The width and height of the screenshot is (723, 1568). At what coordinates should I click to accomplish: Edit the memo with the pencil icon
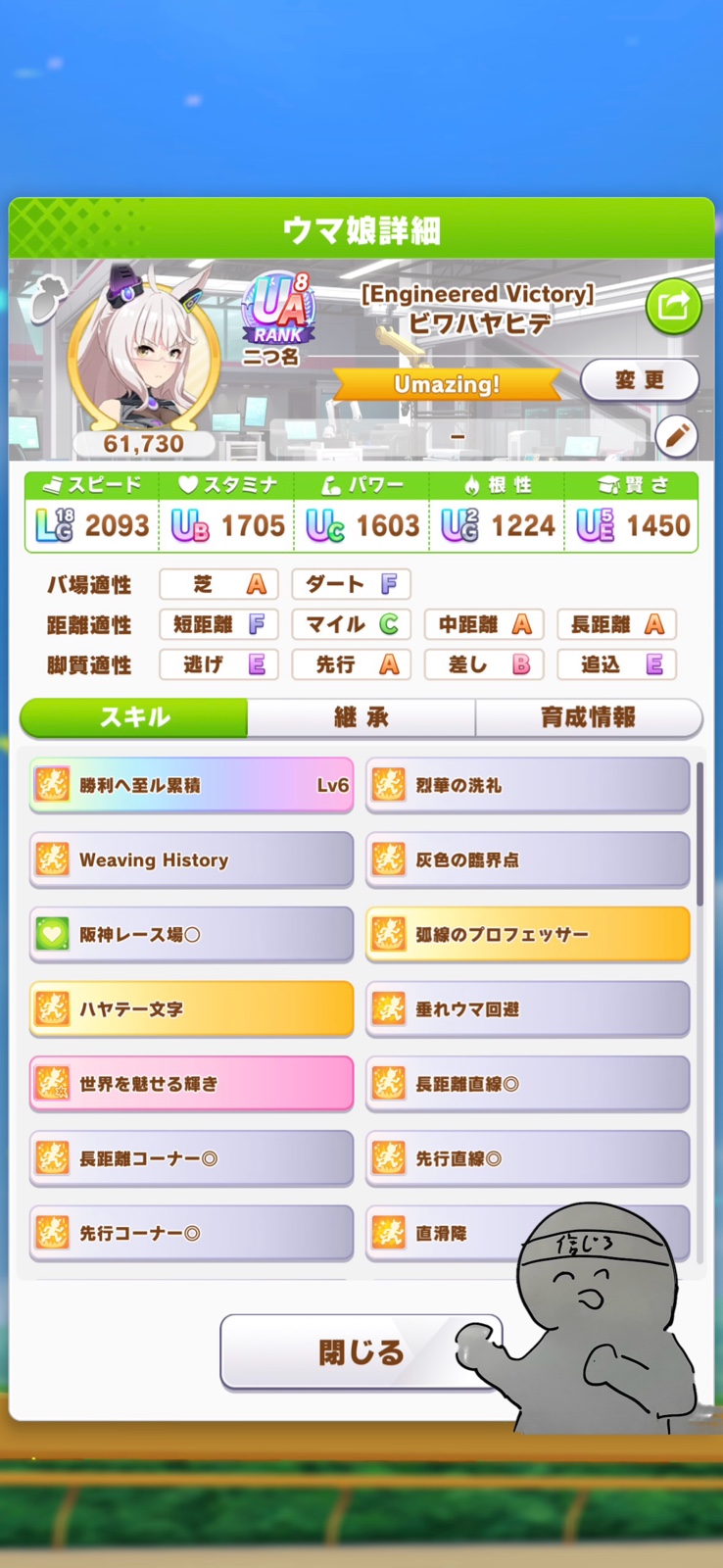pyautogui.click(x=675, y=437)
